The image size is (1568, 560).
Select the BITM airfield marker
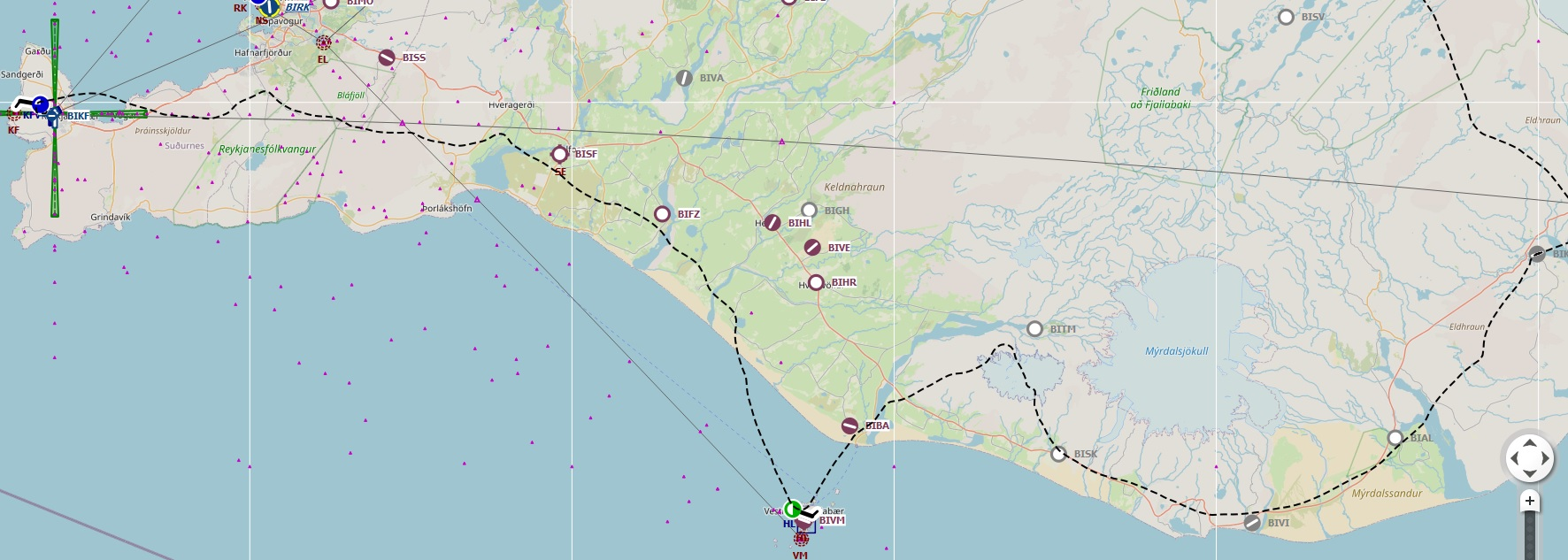[x=1034, y=329]
